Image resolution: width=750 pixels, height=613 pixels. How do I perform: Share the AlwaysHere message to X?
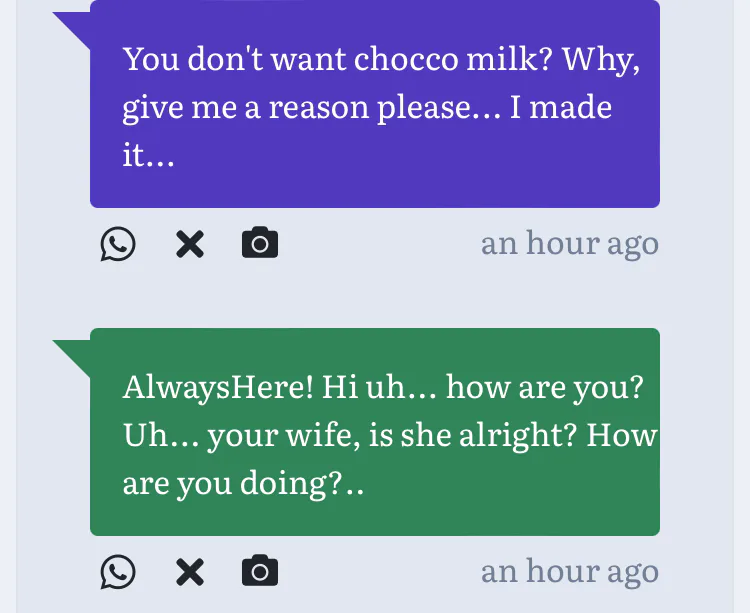(189, 572)
